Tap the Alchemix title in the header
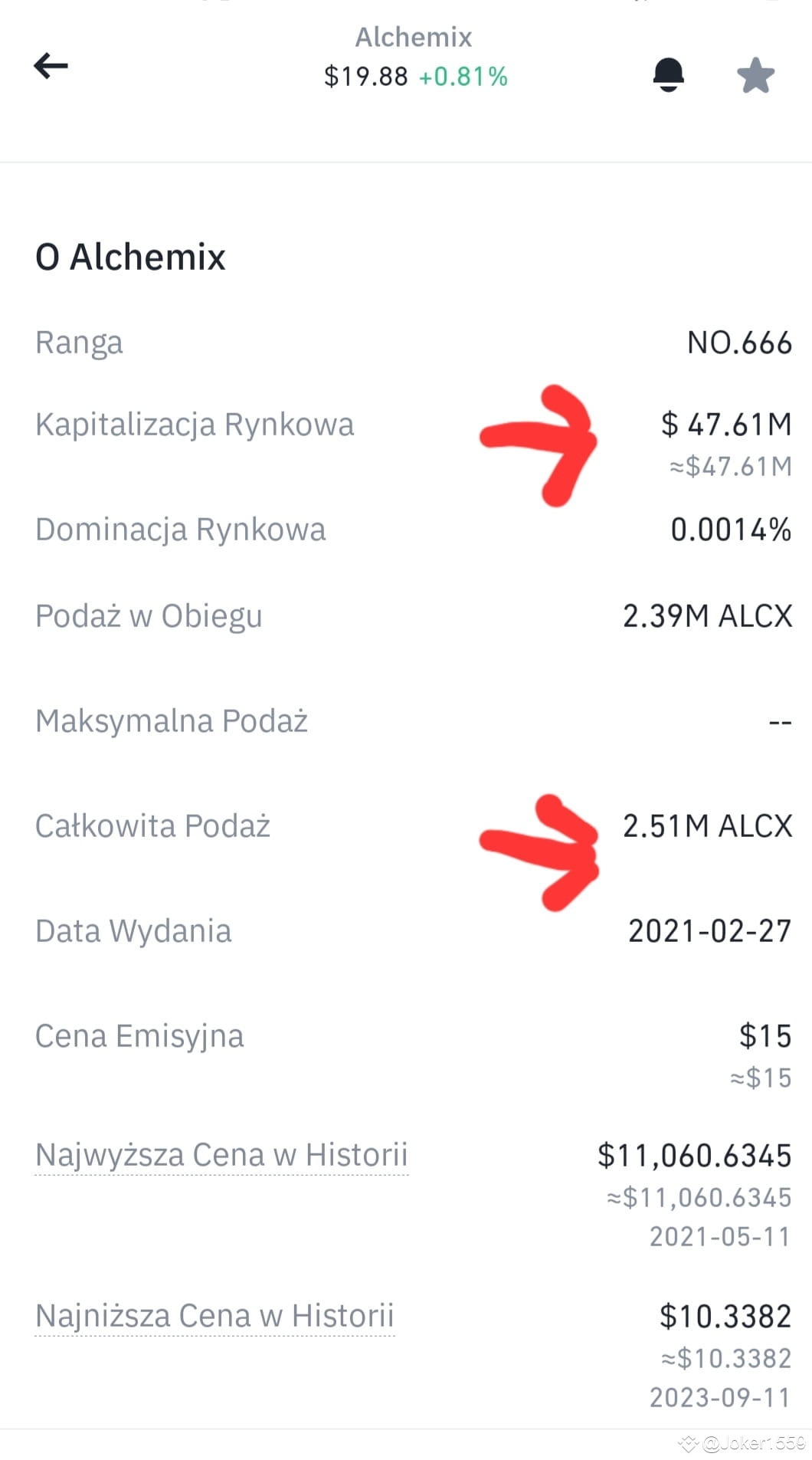This screenshot has width=812, height=1460. 413,37
